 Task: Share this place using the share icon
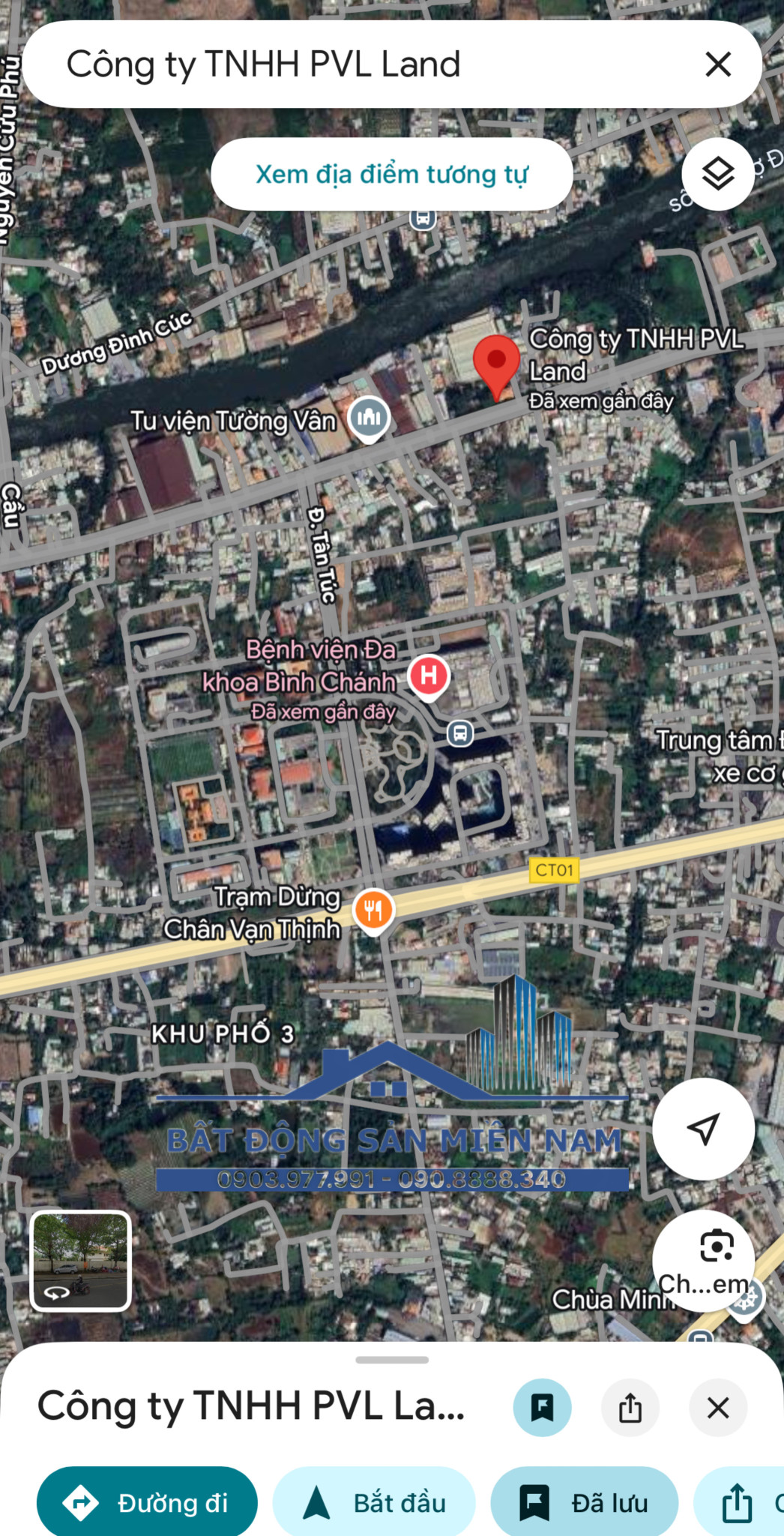click(x=630, y=1408)
